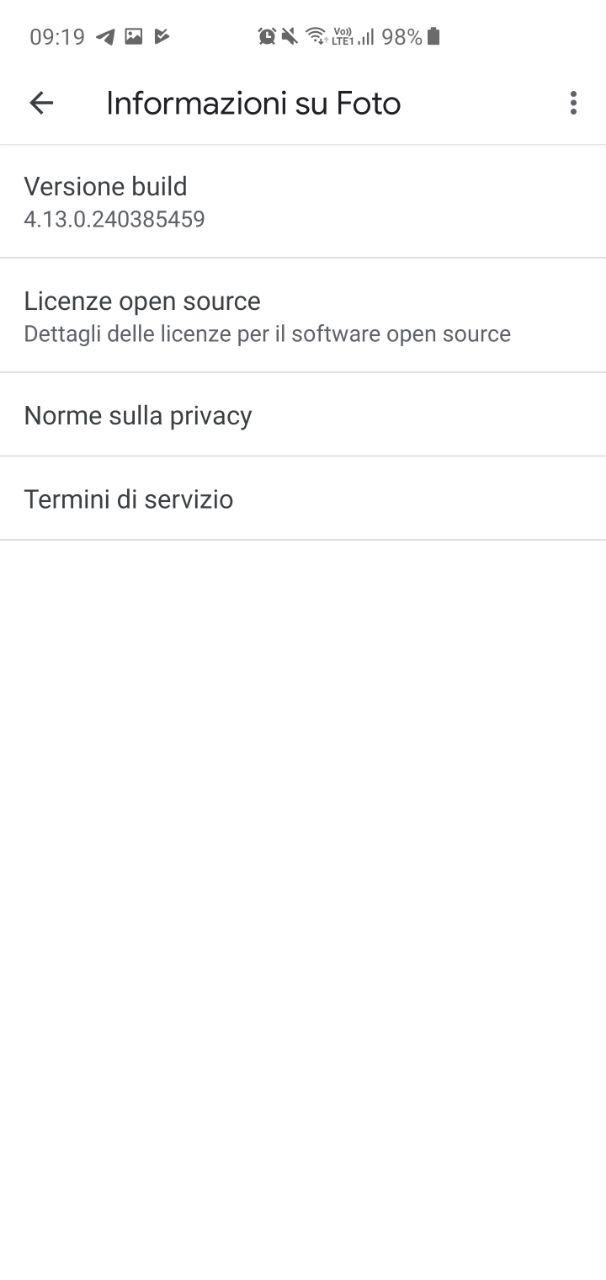Image resolution: width=606 pixels, height=1280 pixels.
Task: Tap the Versione build row
Action: pos(303,202)
